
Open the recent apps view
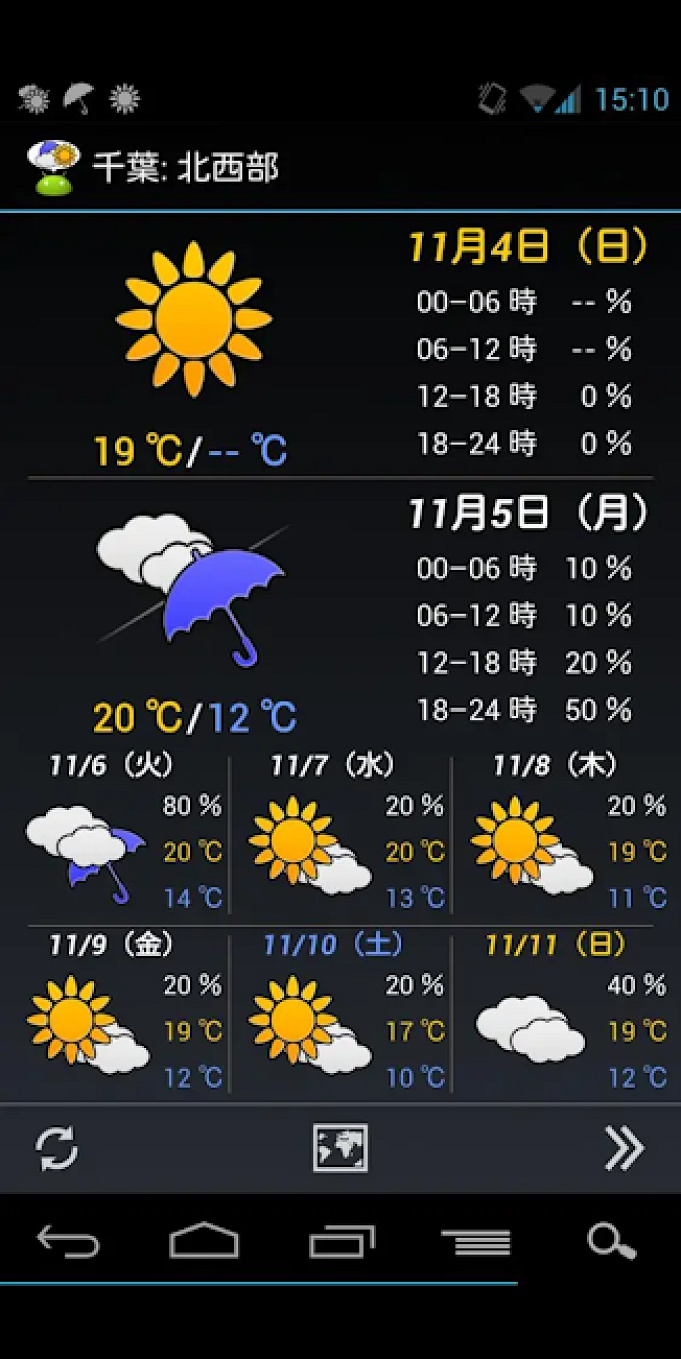pyautogui.click(x=341, y=1242)
